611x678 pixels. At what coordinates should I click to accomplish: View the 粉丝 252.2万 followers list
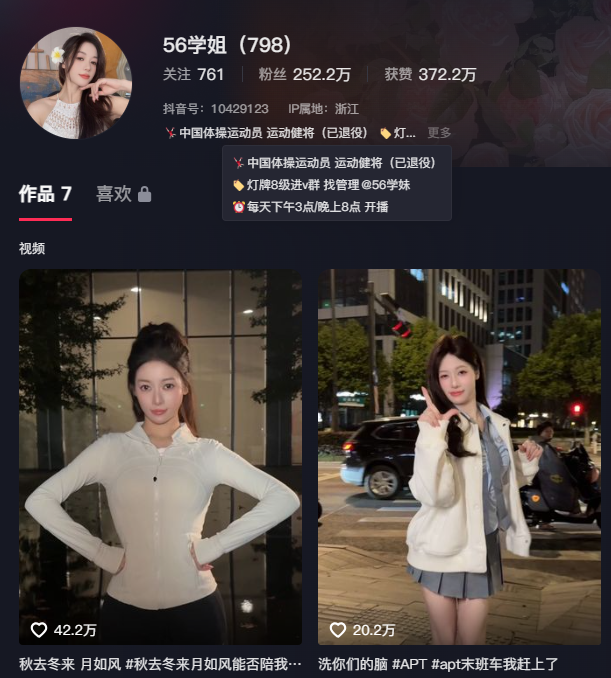point(304,74)
